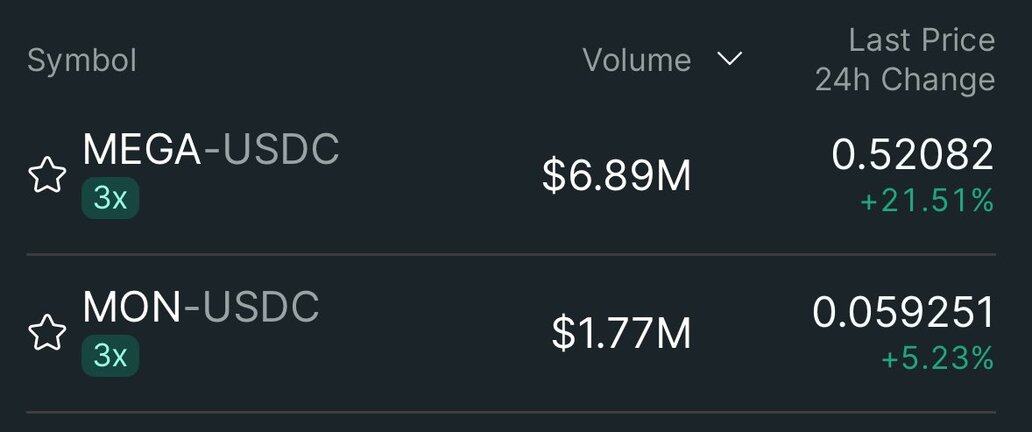Favorite MON-USDC with the star icon
1032x432 pixels.
point(46,333)
